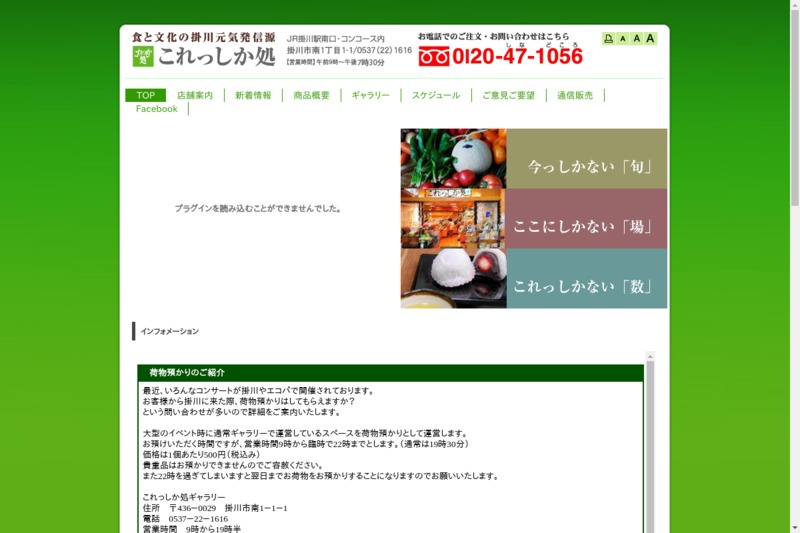Open the これっしかない「数」 banner
Screen dimensions: 800x533
pyautogui.click(x=586, y=279)
